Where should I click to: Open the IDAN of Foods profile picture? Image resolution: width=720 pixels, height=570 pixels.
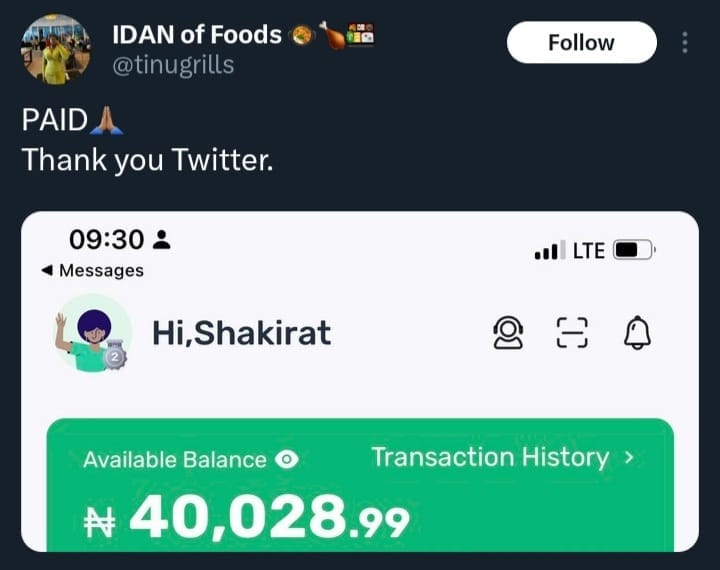pos(55,49)
